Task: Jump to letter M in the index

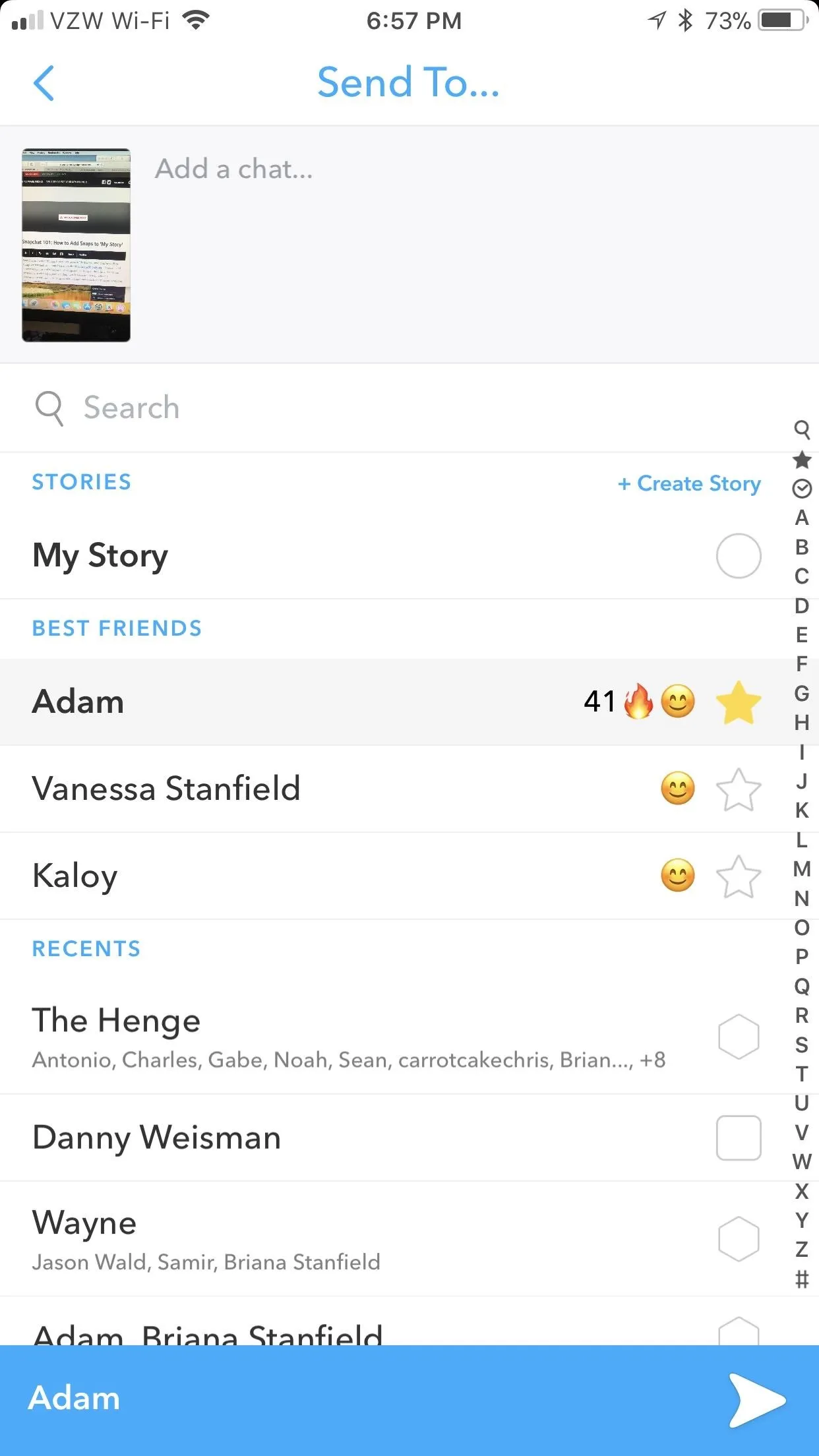Action: 802,869
